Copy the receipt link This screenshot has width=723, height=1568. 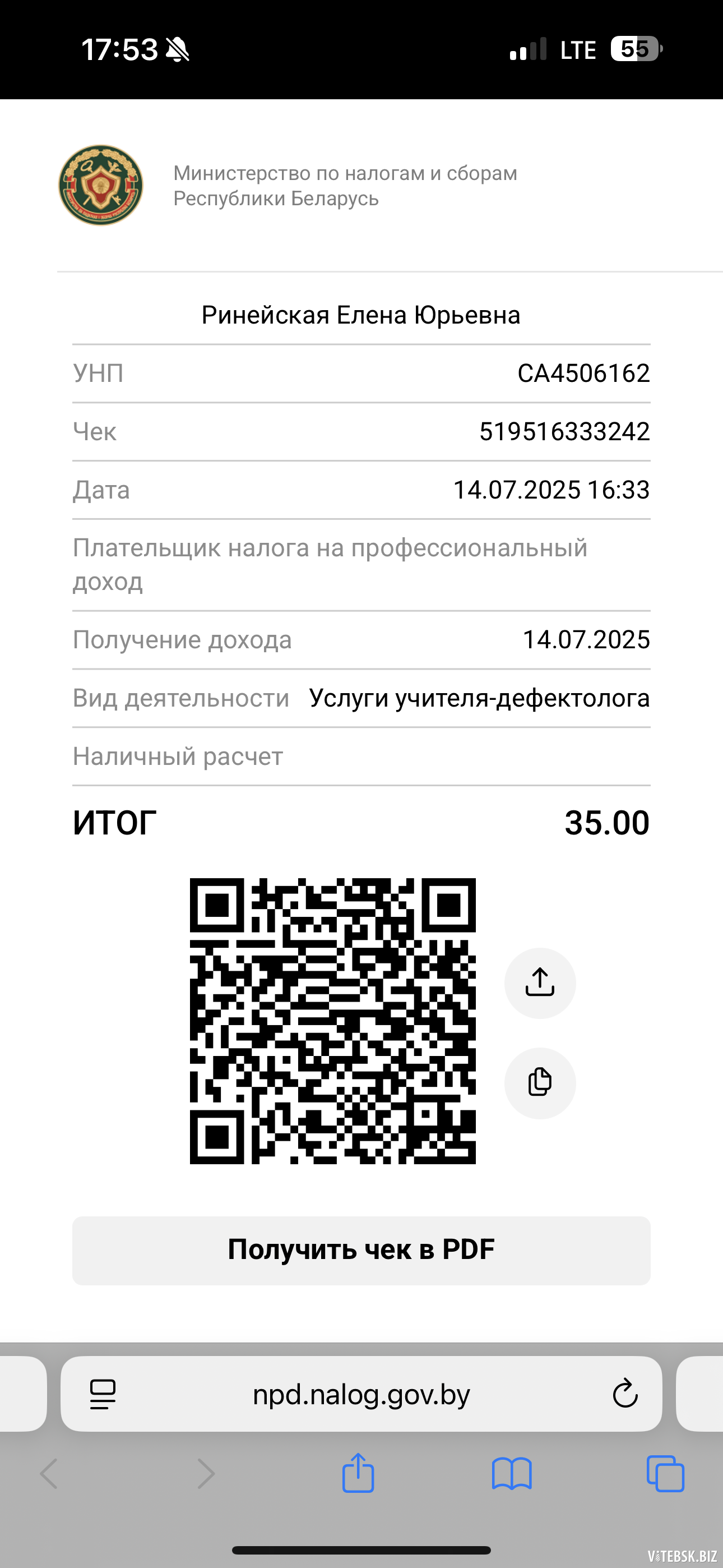click(540, 1082)
